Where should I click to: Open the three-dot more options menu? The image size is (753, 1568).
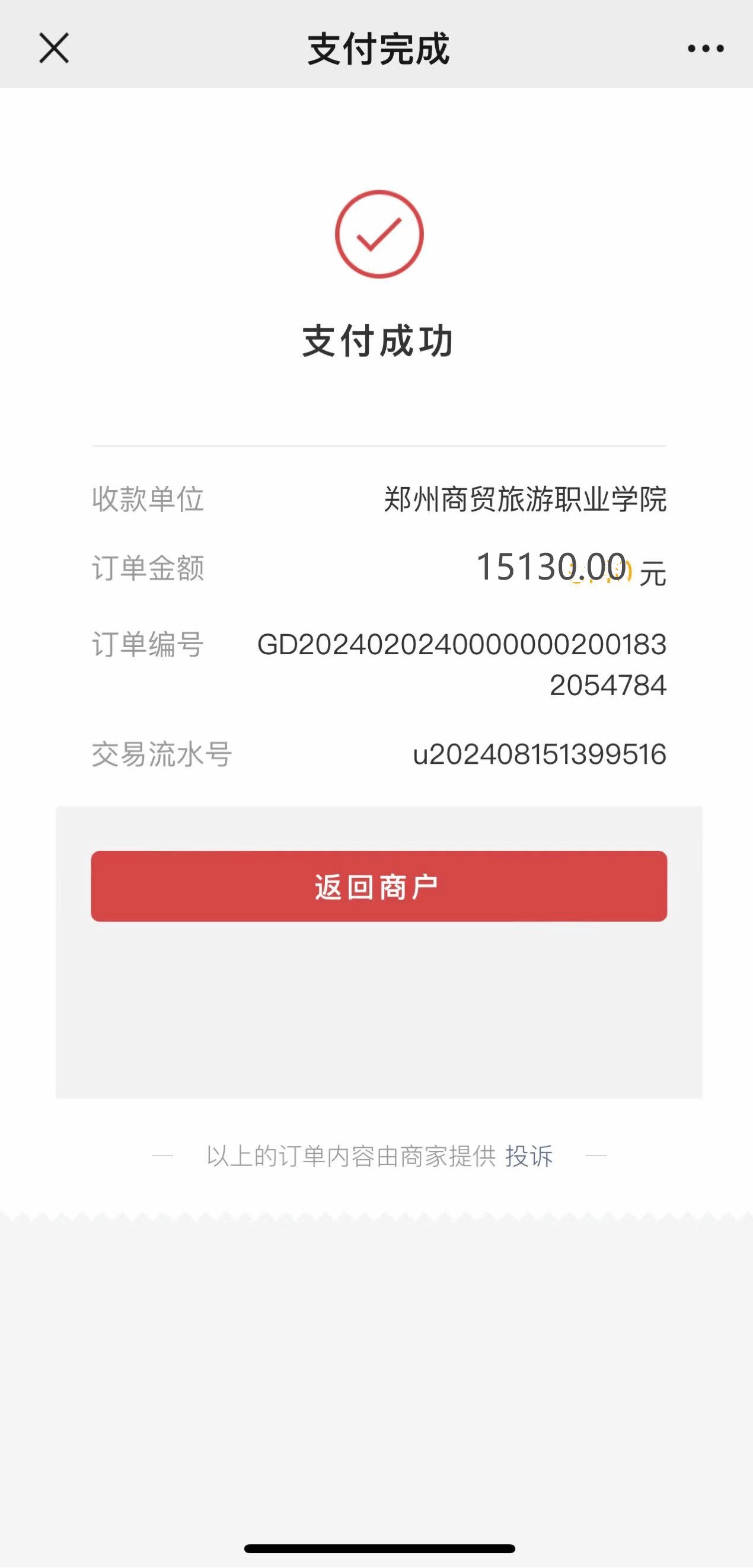pyautogui.click(x=706, y=48)
